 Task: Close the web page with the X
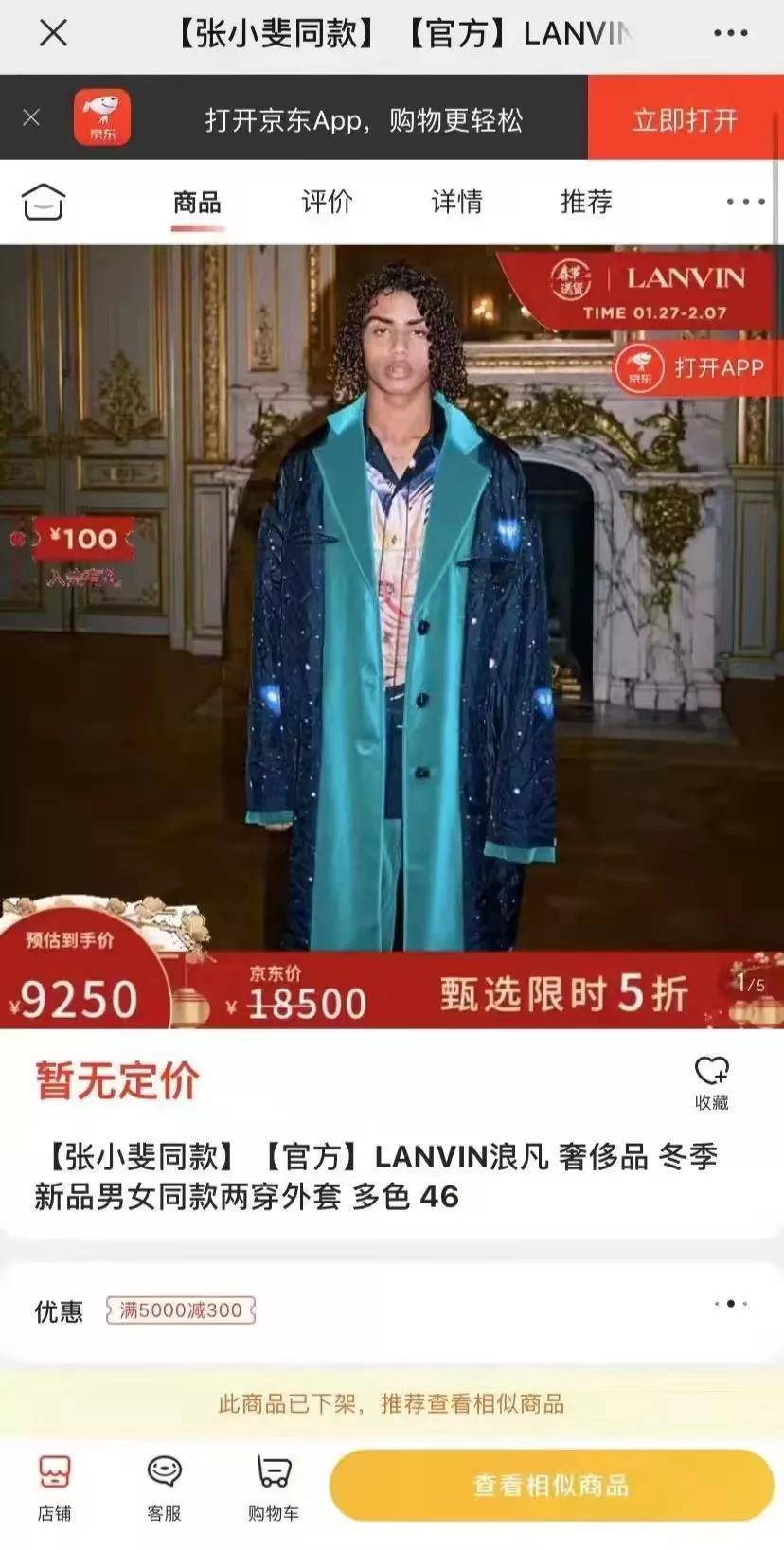pos(53,33)
